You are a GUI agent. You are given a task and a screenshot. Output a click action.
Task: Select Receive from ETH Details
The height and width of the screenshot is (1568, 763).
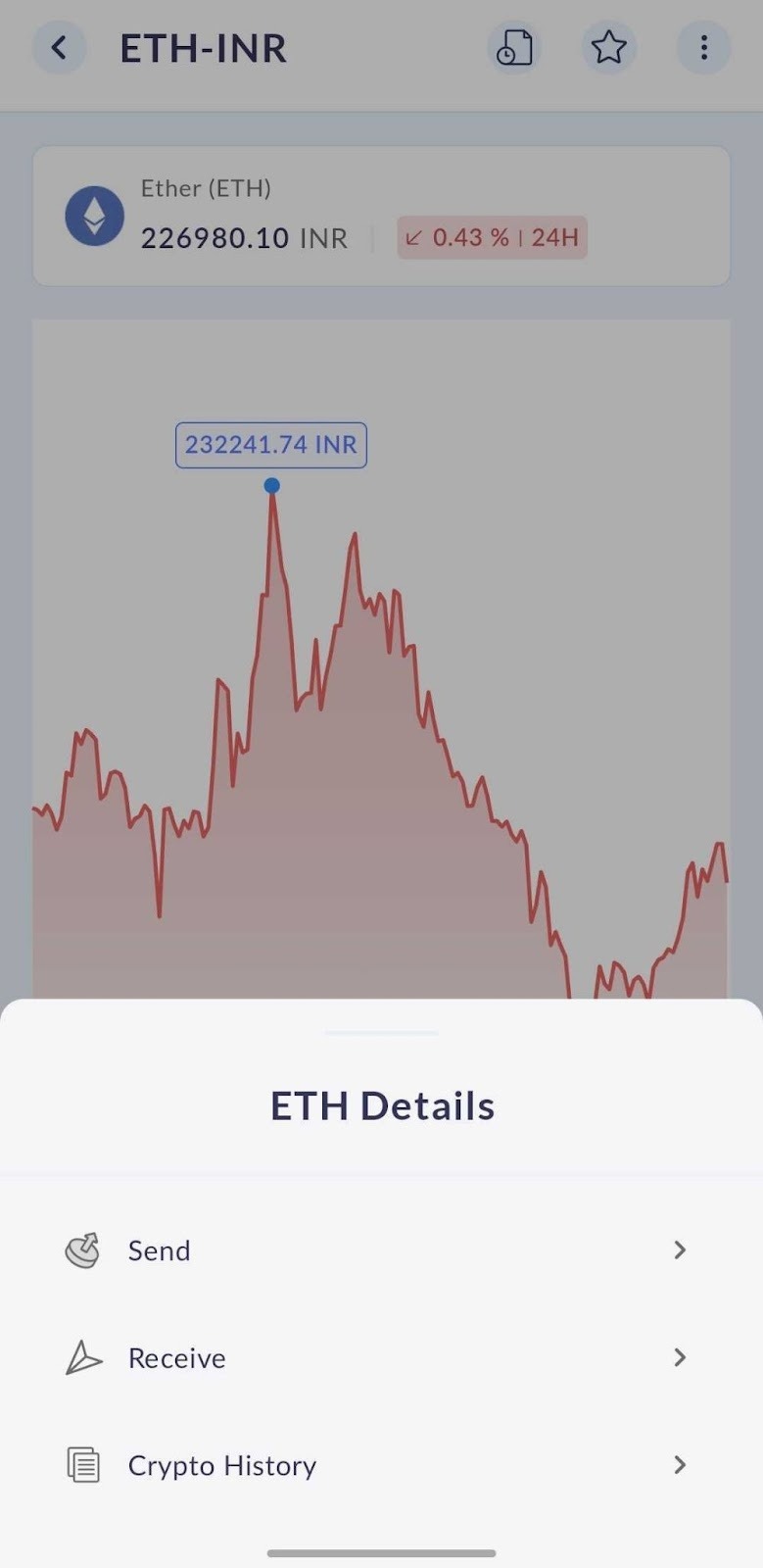click(x=381, y=1357)
